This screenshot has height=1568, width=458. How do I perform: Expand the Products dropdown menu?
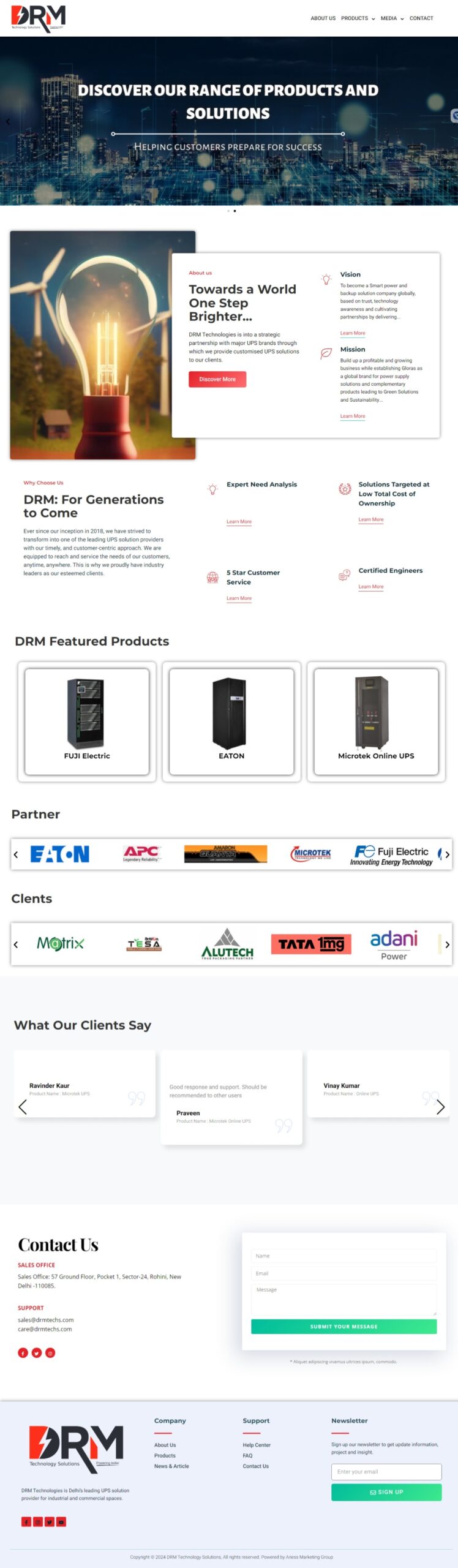point(358,18)
